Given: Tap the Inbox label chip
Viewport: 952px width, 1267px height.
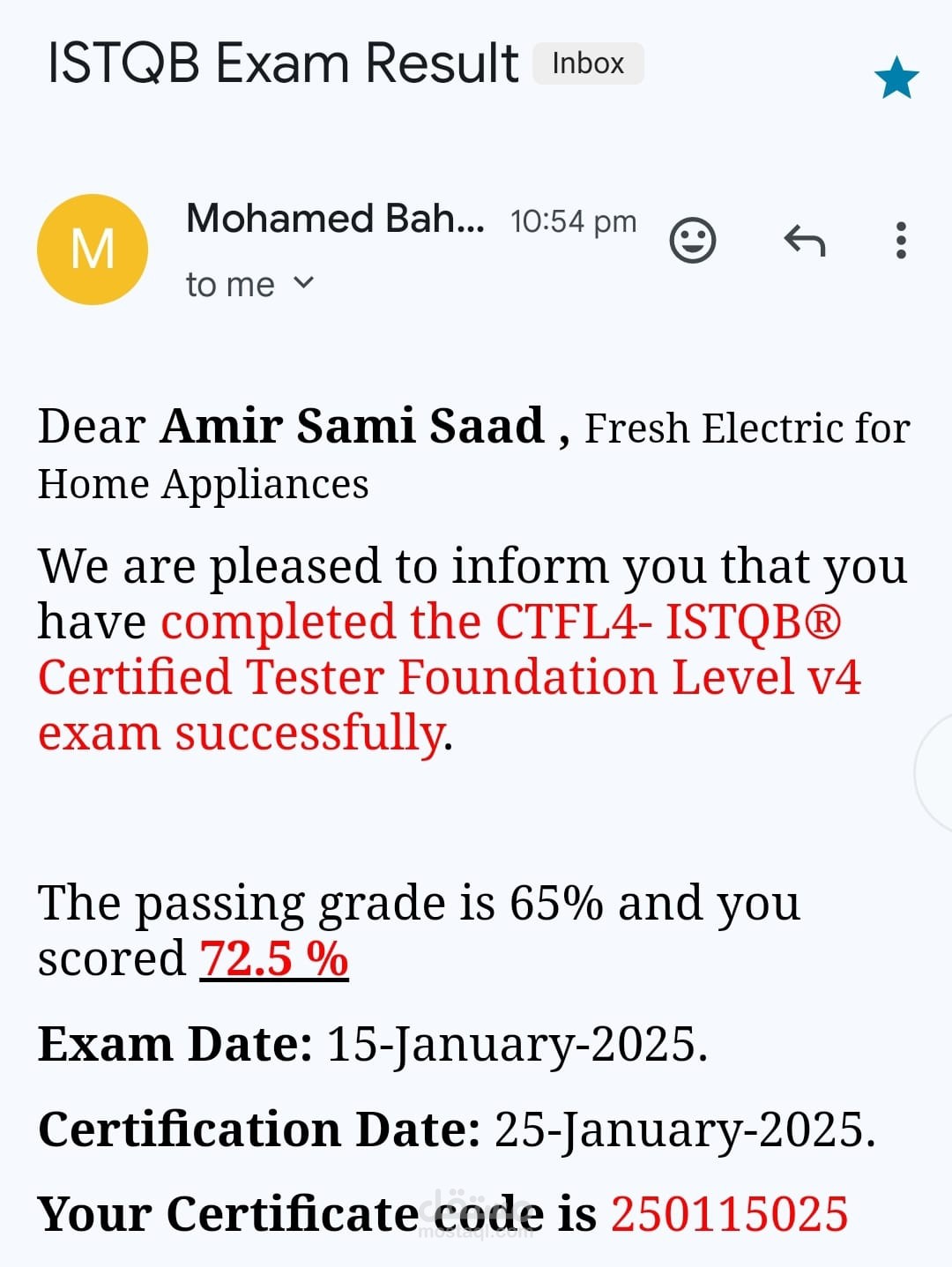Looking at the screenshot, I should [588, 63].
